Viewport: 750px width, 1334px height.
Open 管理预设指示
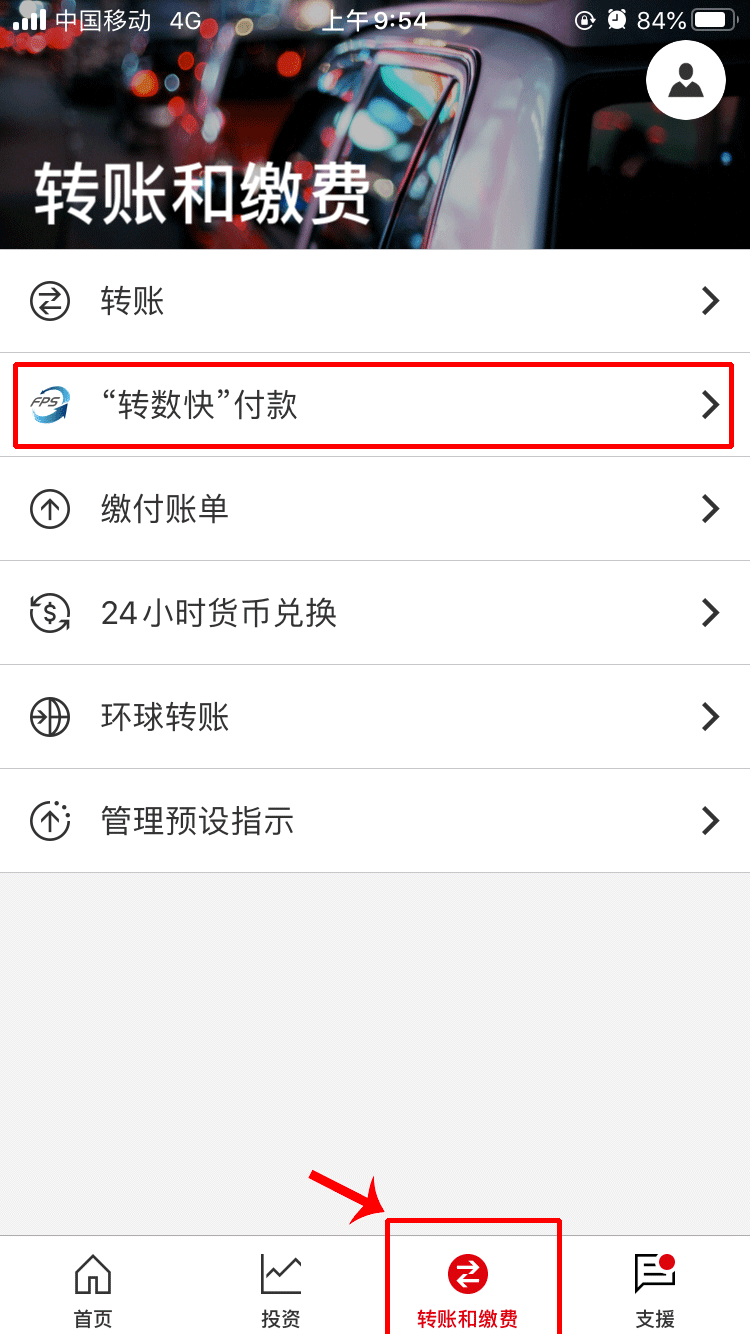pyautogui.click(x=375, y=821)
